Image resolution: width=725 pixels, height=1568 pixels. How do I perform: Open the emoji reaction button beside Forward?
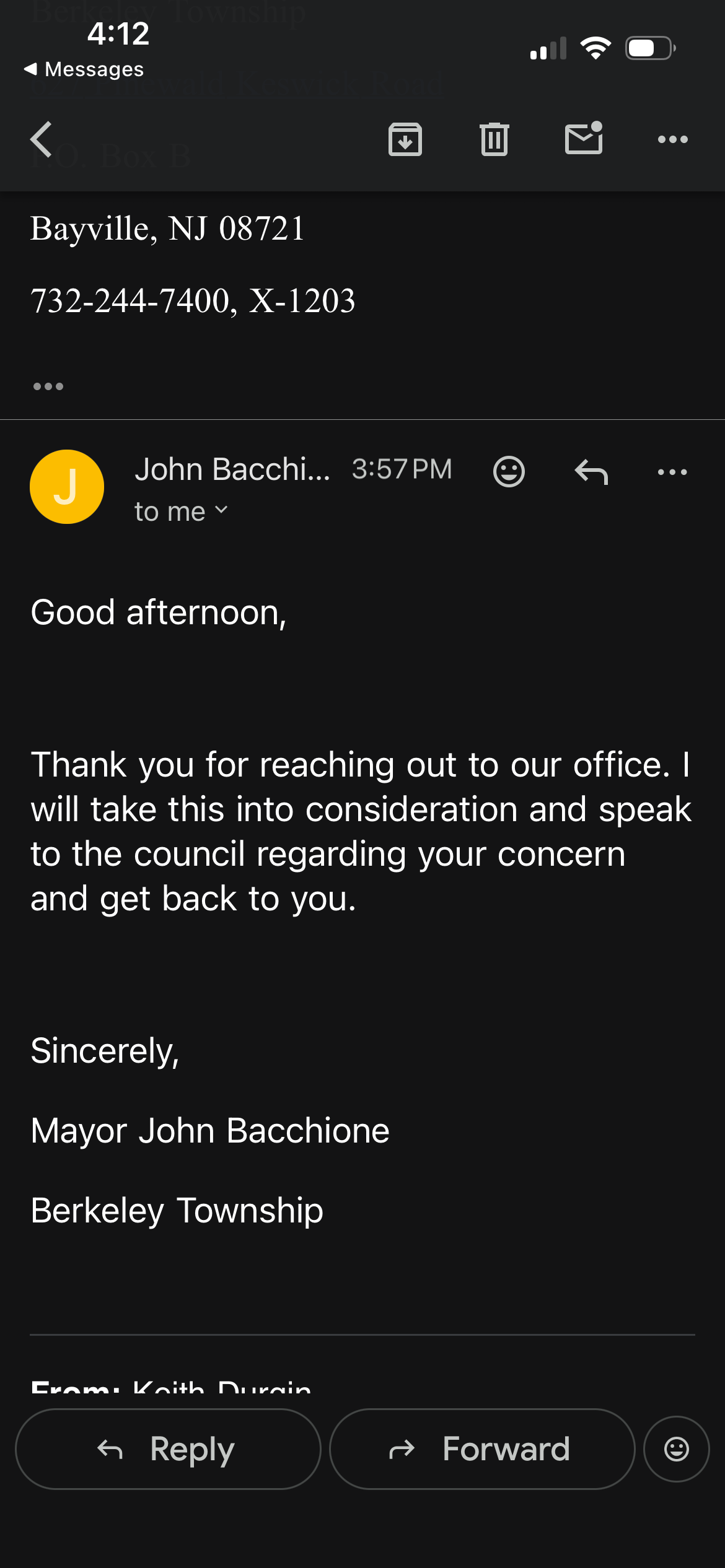[676, 1449]
